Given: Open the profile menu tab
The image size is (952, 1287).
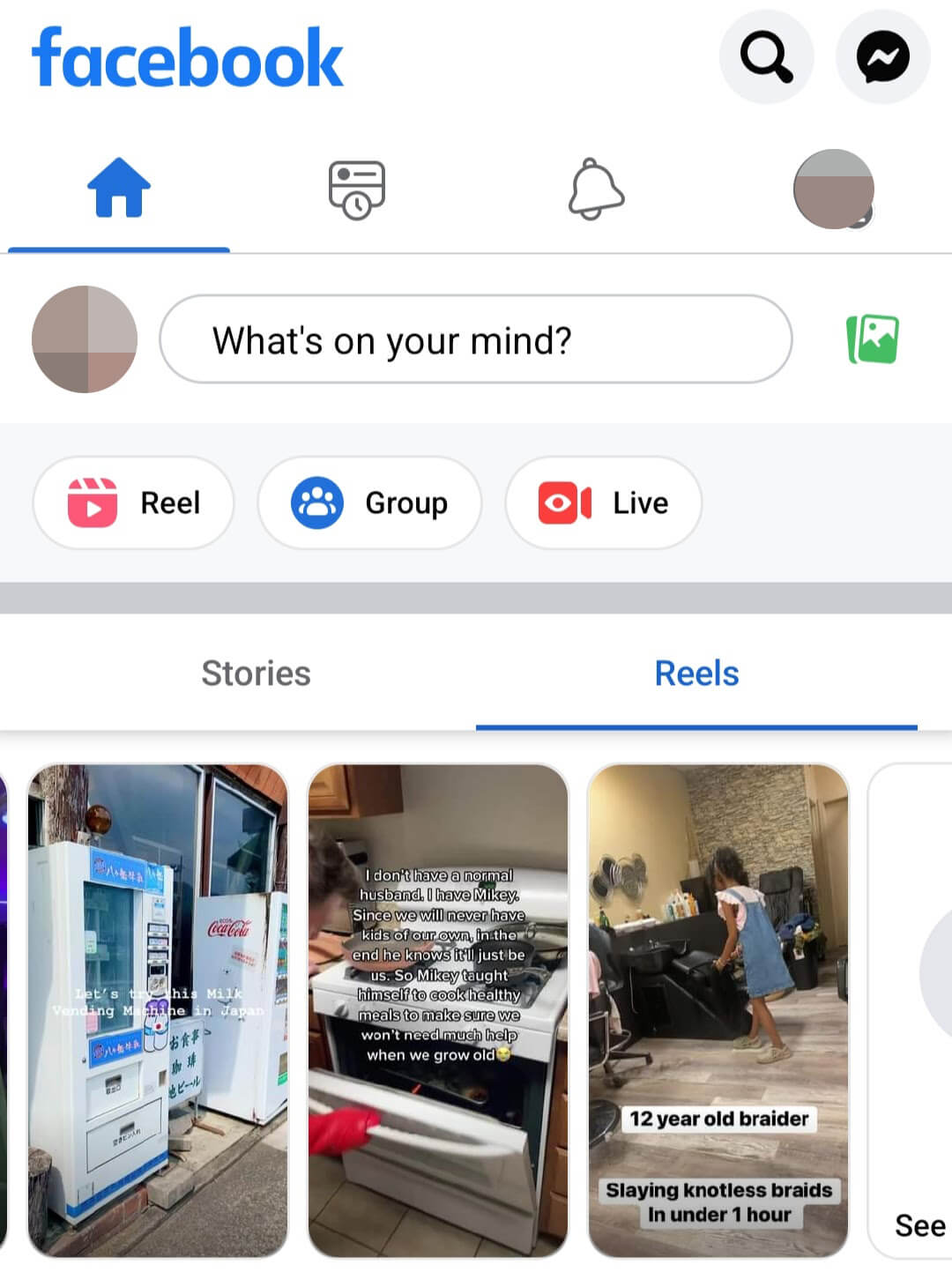Looking at the screenshot, I should (x=833, y=189).
